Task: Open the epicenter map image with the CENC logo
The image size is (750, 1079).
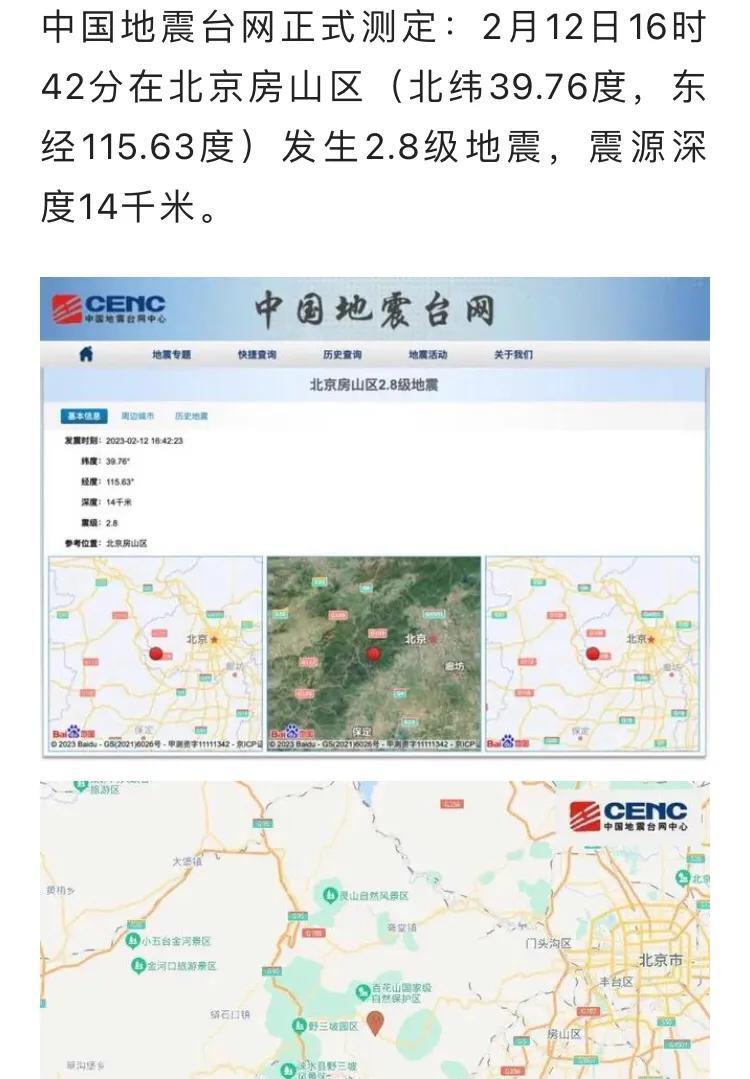Action: (375, 930)
